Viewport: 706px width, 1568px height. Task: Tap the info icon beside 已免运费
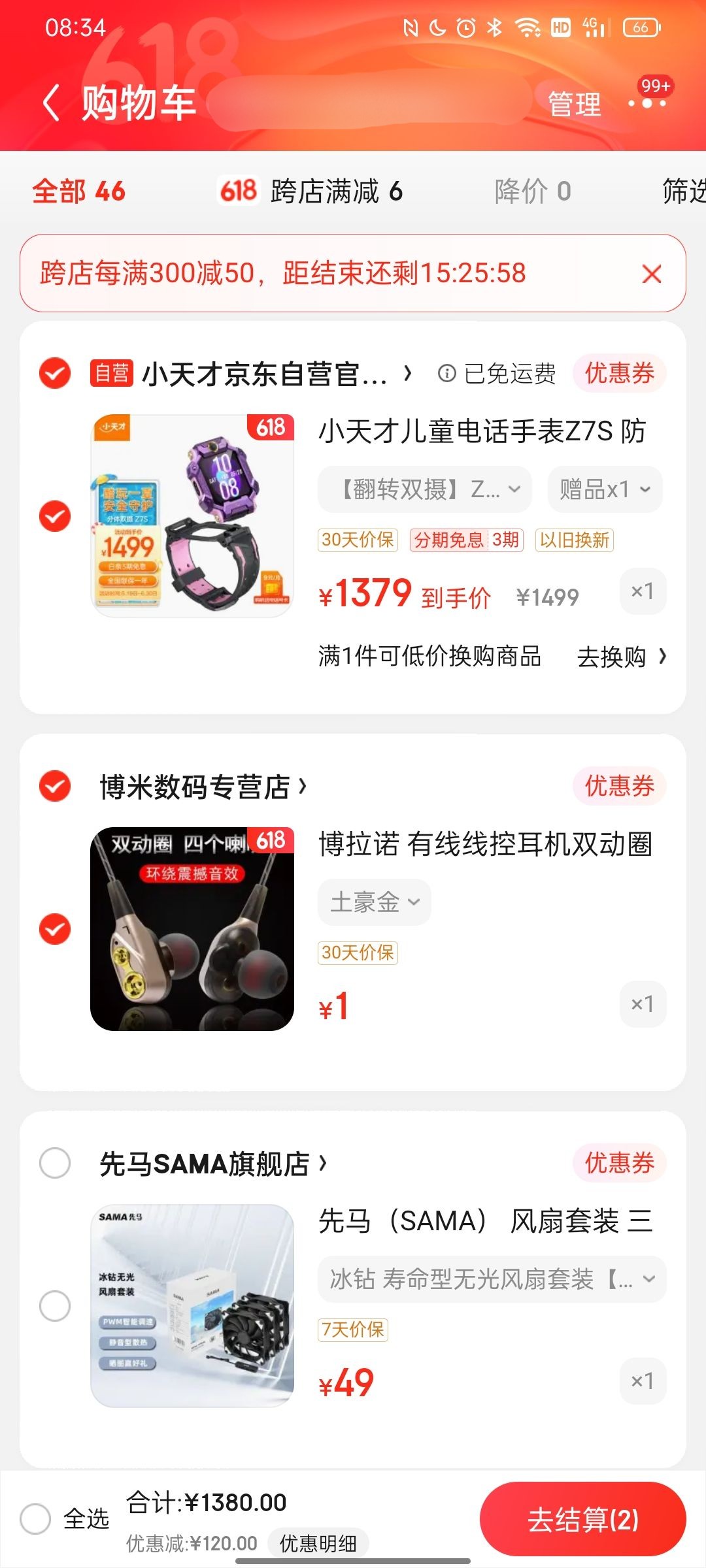click(x=446, y=373)
